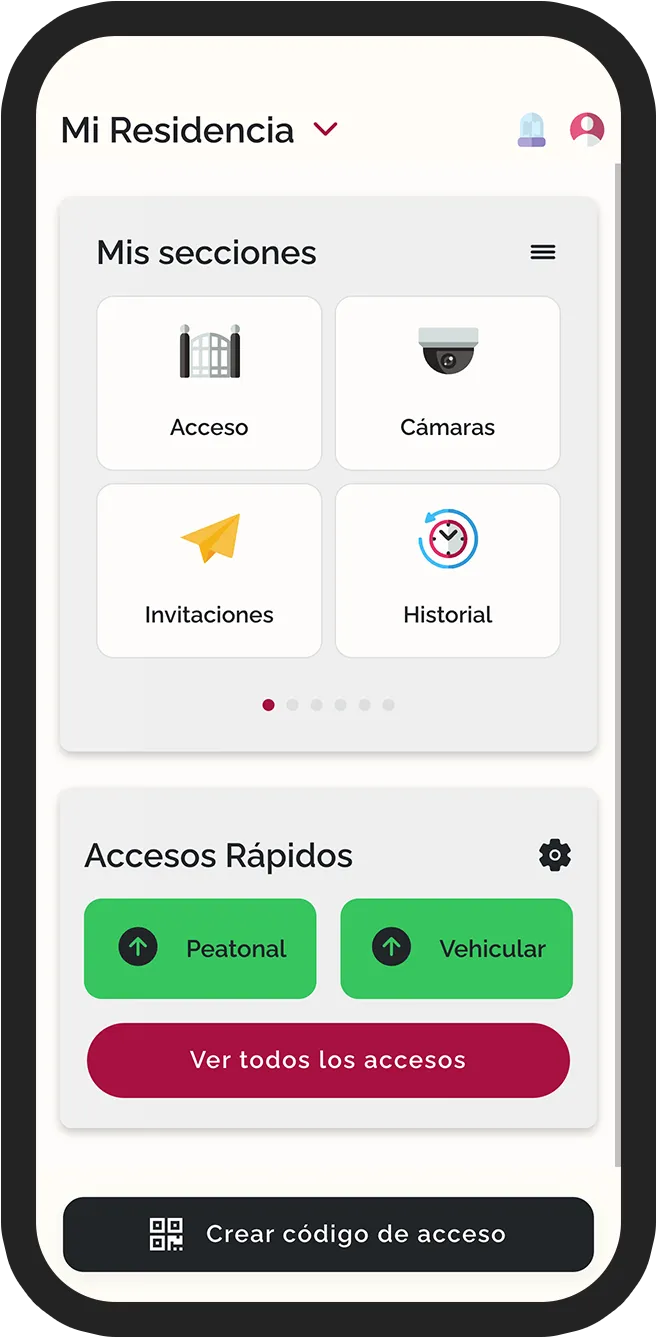The width and height of the screenshot is (657, 1338).
Task: Open the user profile avatar
Action: pyautogui.click(x=587, y=129)
